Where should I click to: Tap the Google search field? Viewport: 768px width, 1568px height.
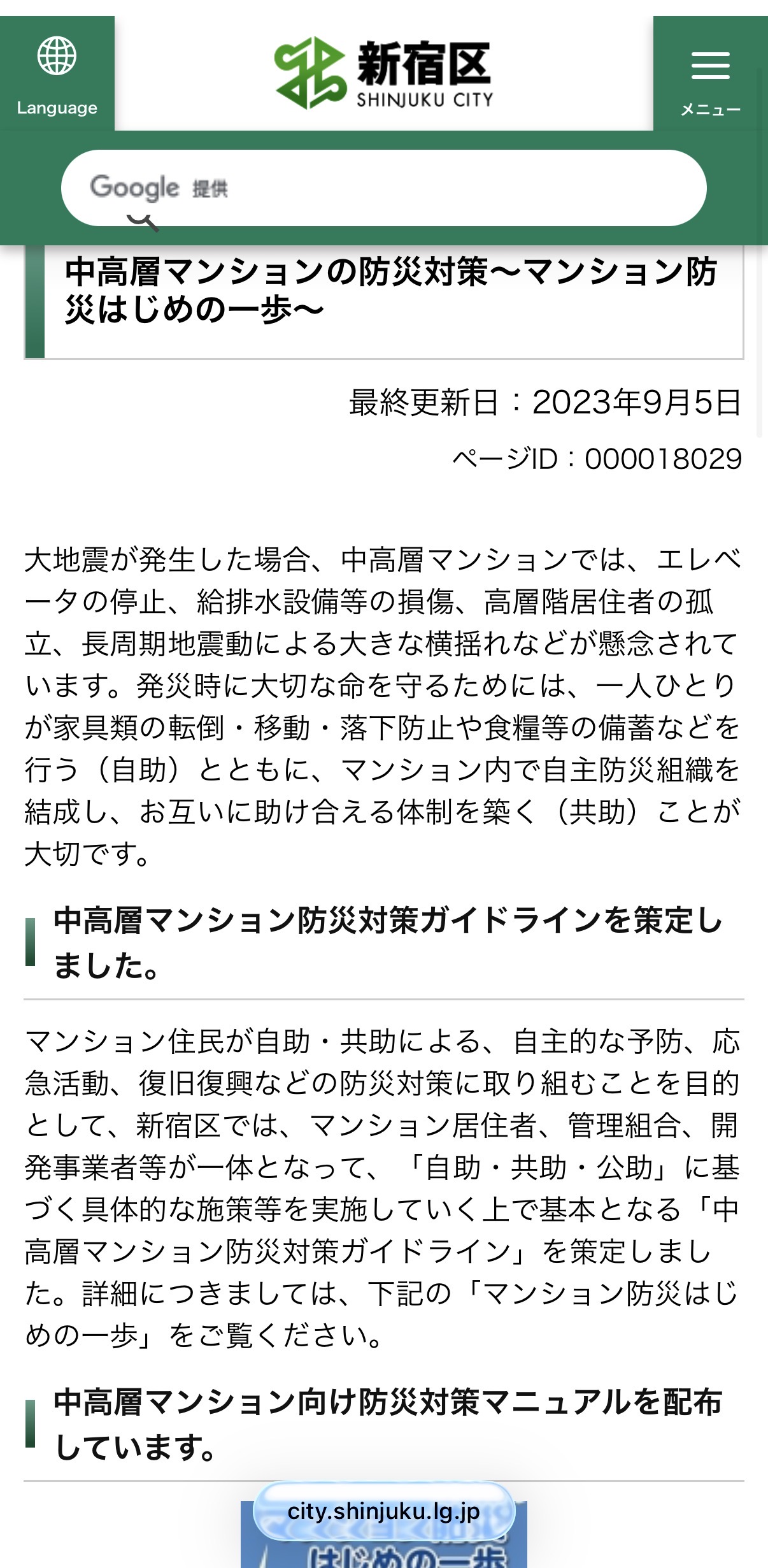(x=383, y=187)
